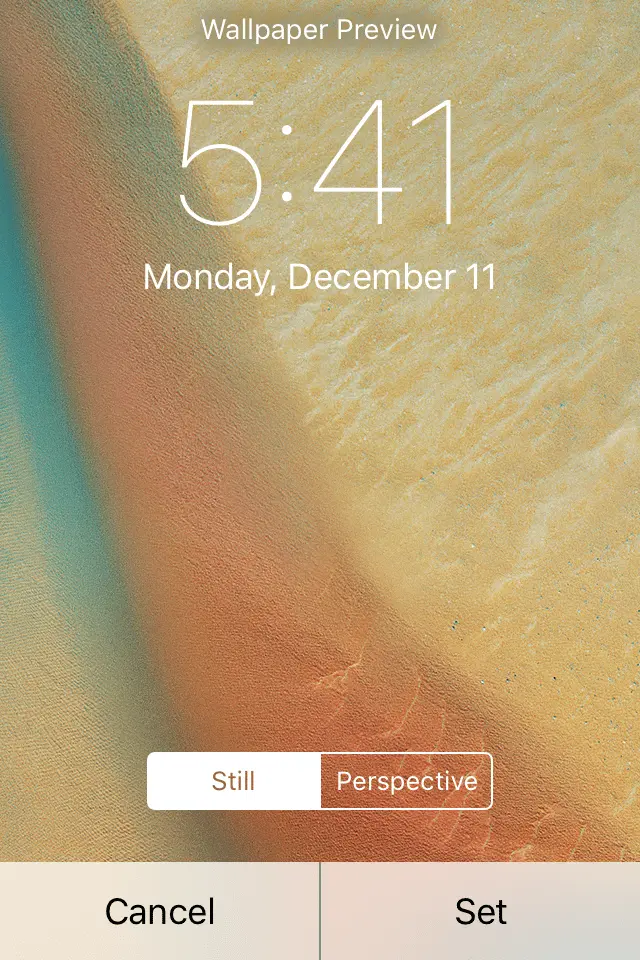Cancel the wallpaper preview

click(x=160, y=911)
